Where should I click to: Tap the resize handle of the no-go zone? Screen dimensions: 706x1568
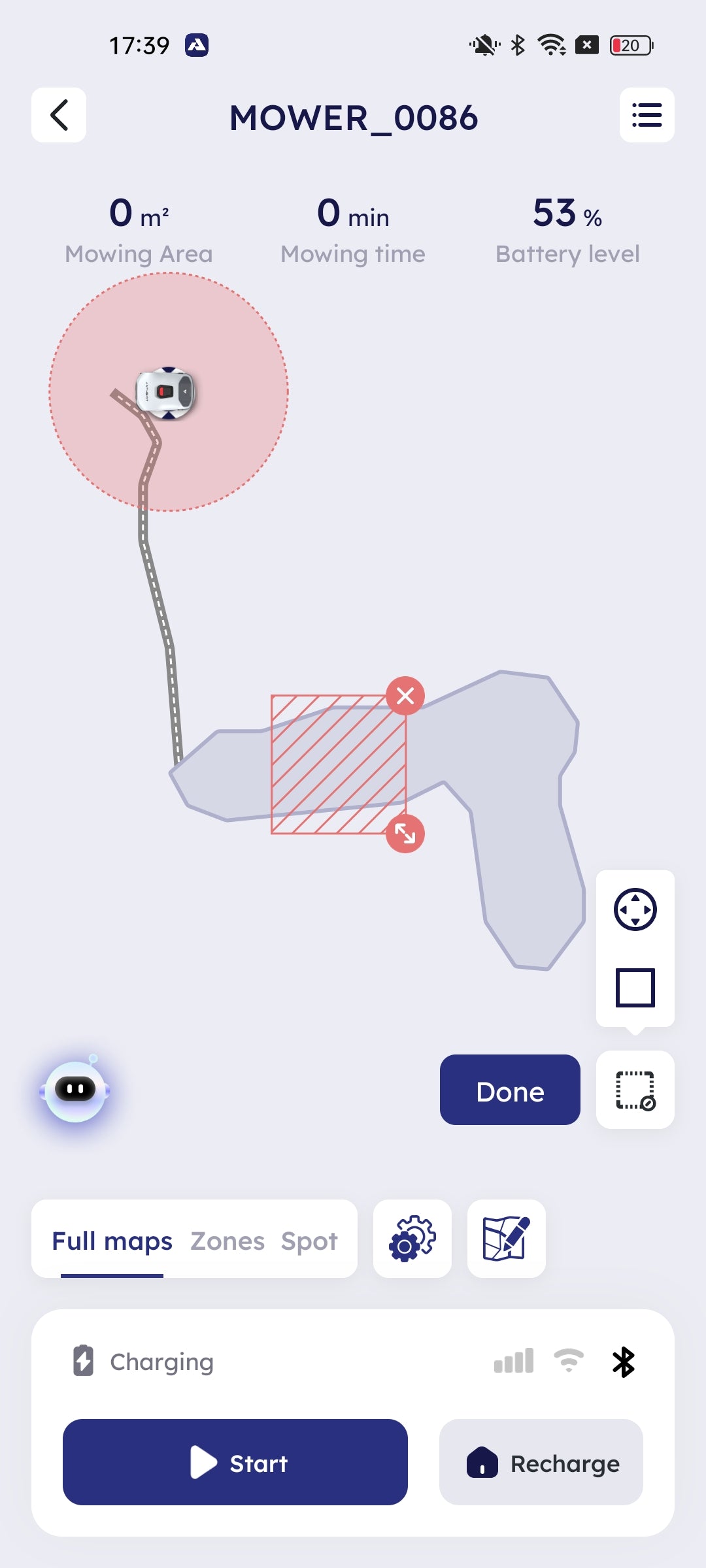coord(405,834)
